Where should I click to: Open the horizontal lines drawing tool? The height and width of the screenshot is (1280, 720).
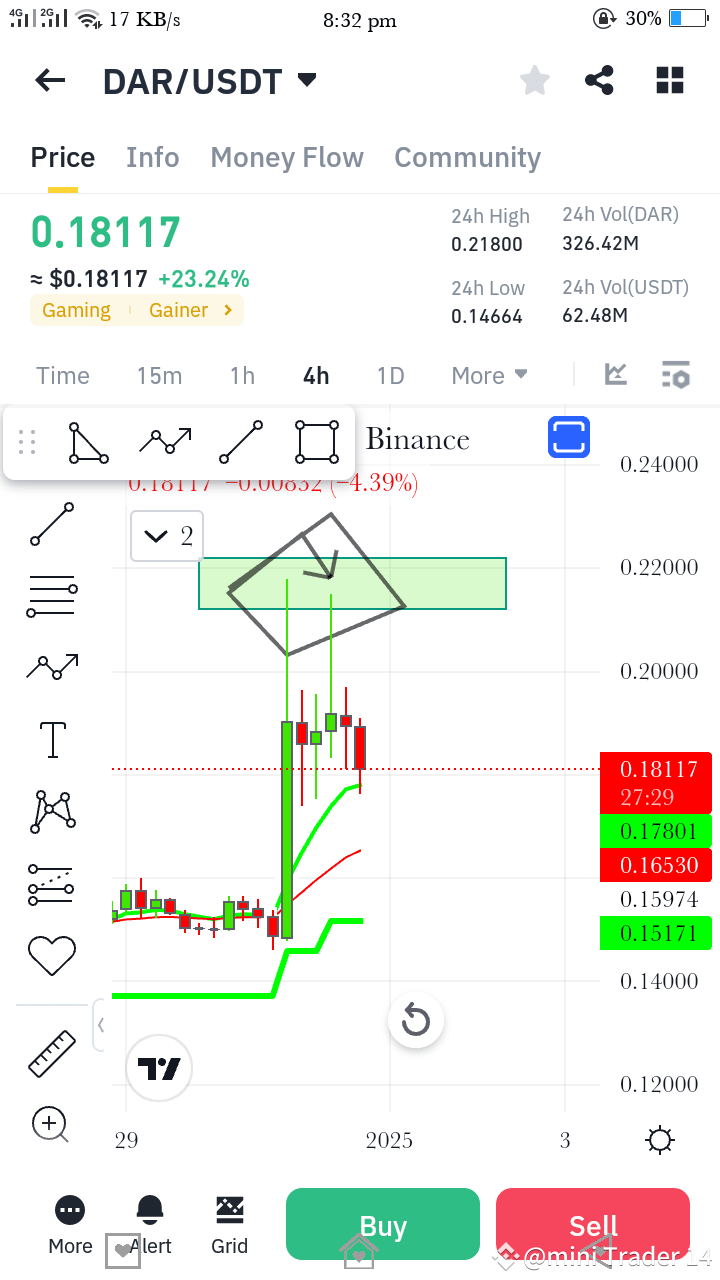(51, 596)
